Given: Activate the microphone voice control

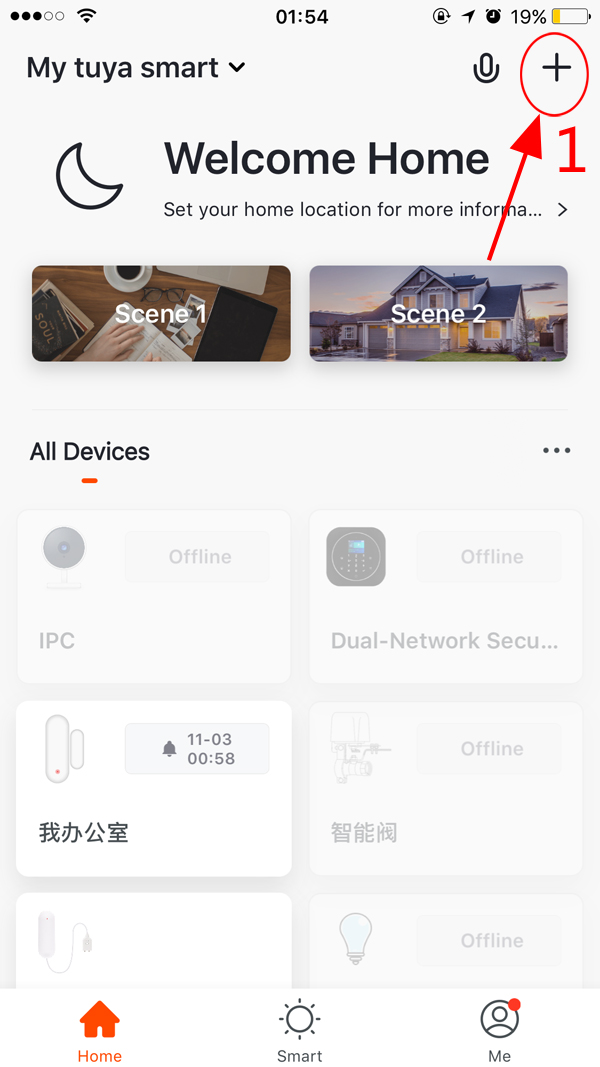Looking at the screenshot, I should click(486, 69).
